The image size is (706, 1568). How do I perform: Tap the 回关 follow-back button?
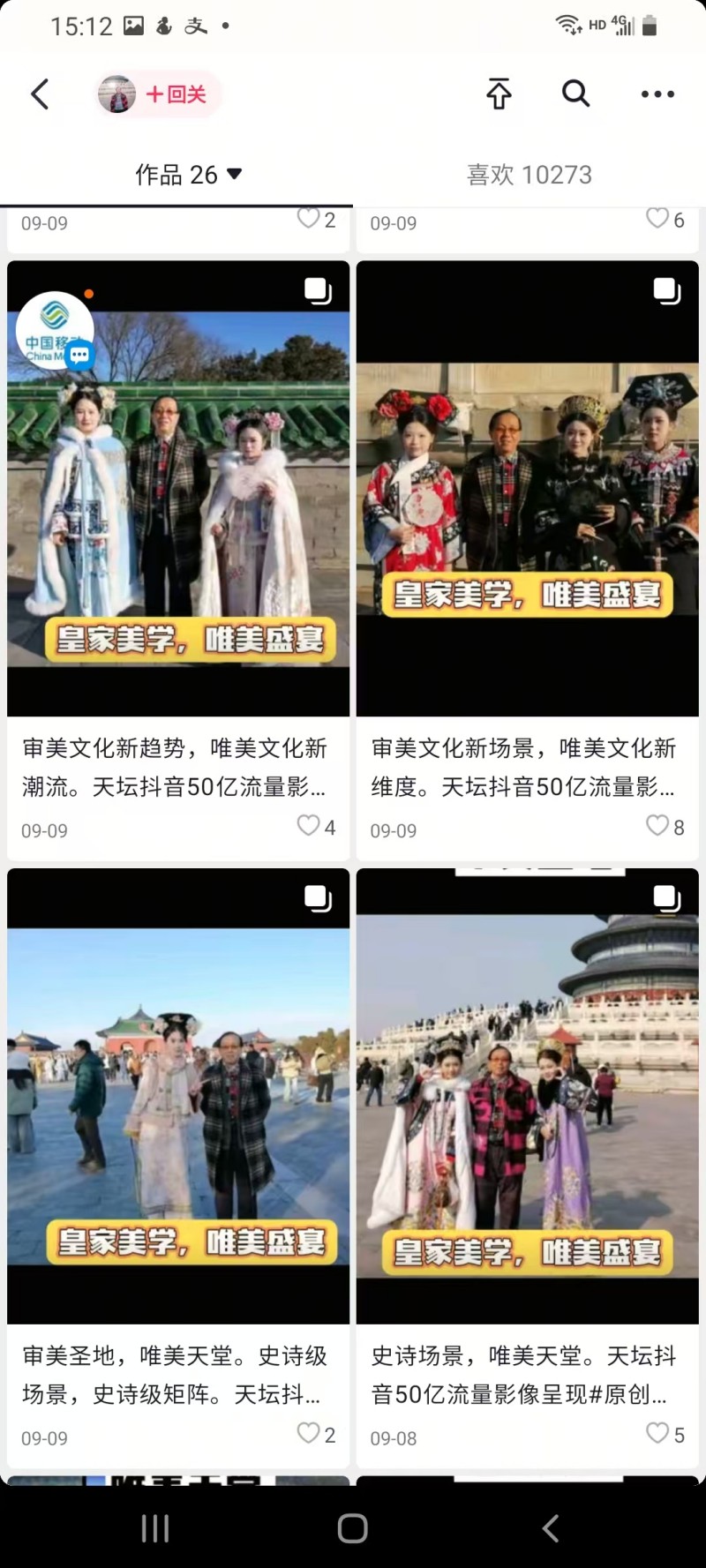pos(174,94)
